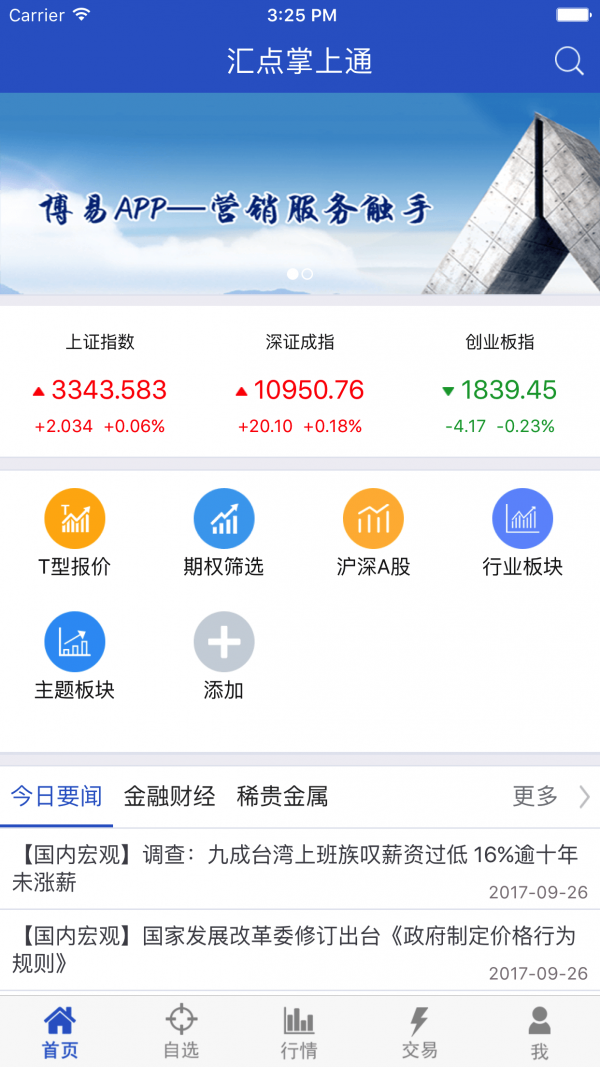Switch to 行情 bottom tab

point(300,1032)
